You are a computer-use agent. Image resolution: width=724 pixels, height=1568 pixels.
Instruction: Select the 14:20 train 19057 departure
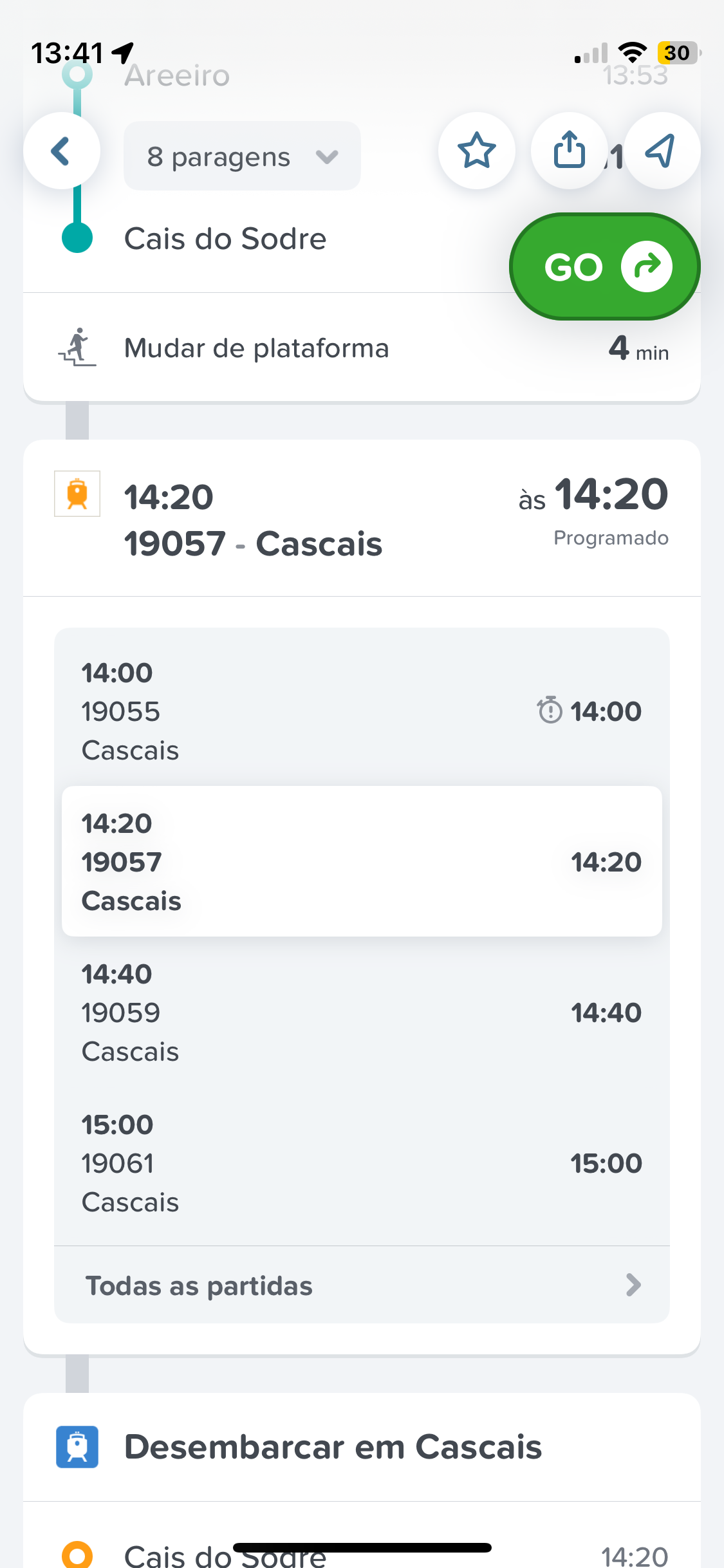[x=362, y=861]
